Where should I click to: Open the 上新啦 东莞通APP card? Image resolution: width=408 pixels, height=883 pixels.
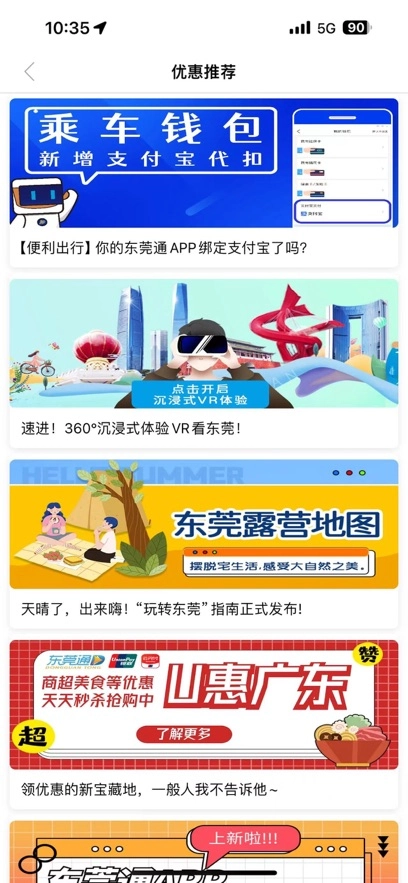point(204,851)
